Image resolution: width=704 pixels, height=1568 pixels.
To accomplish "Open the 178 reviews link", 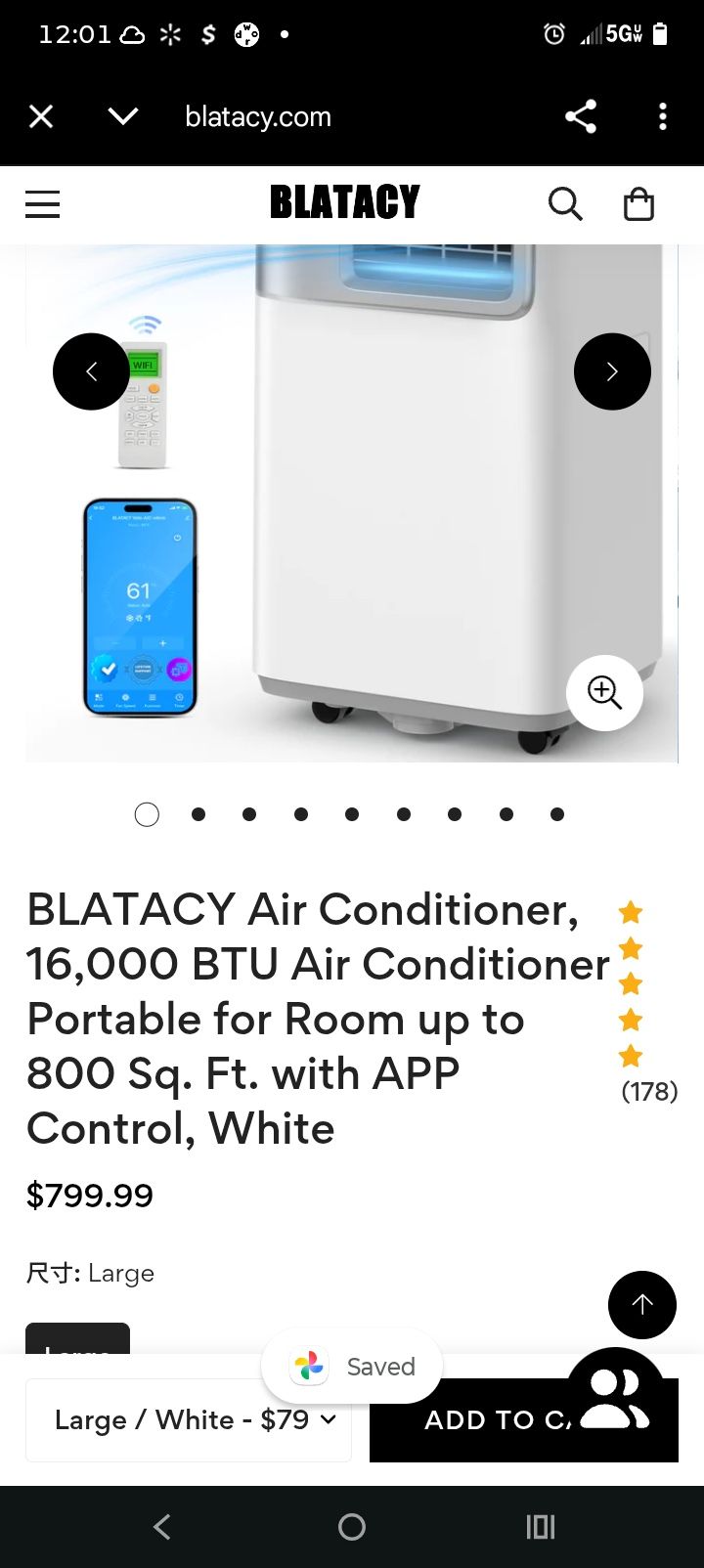I will click(x=648, y=1091).
